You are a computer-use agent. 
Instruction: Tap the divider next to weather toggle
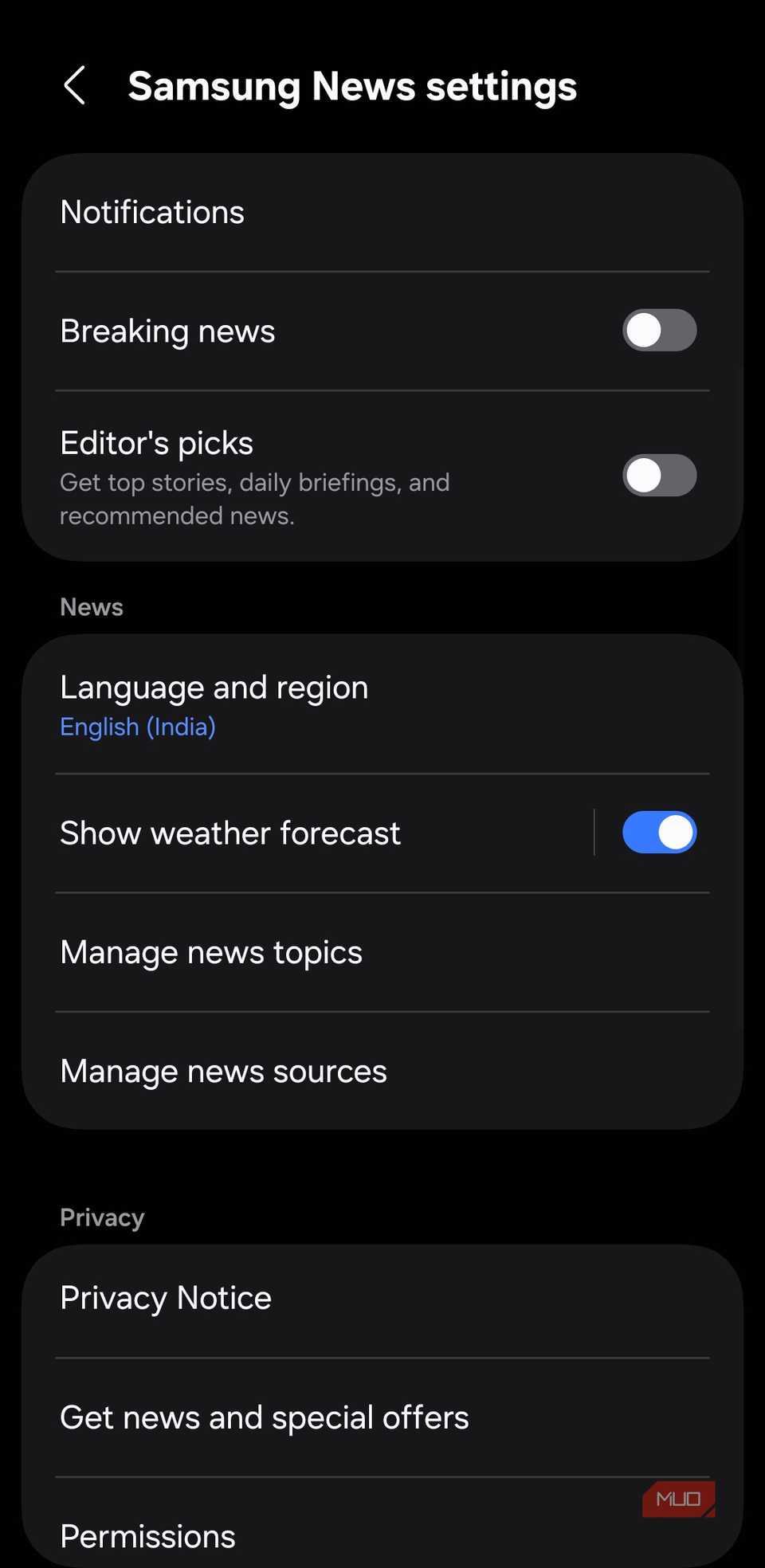[594, 832]
